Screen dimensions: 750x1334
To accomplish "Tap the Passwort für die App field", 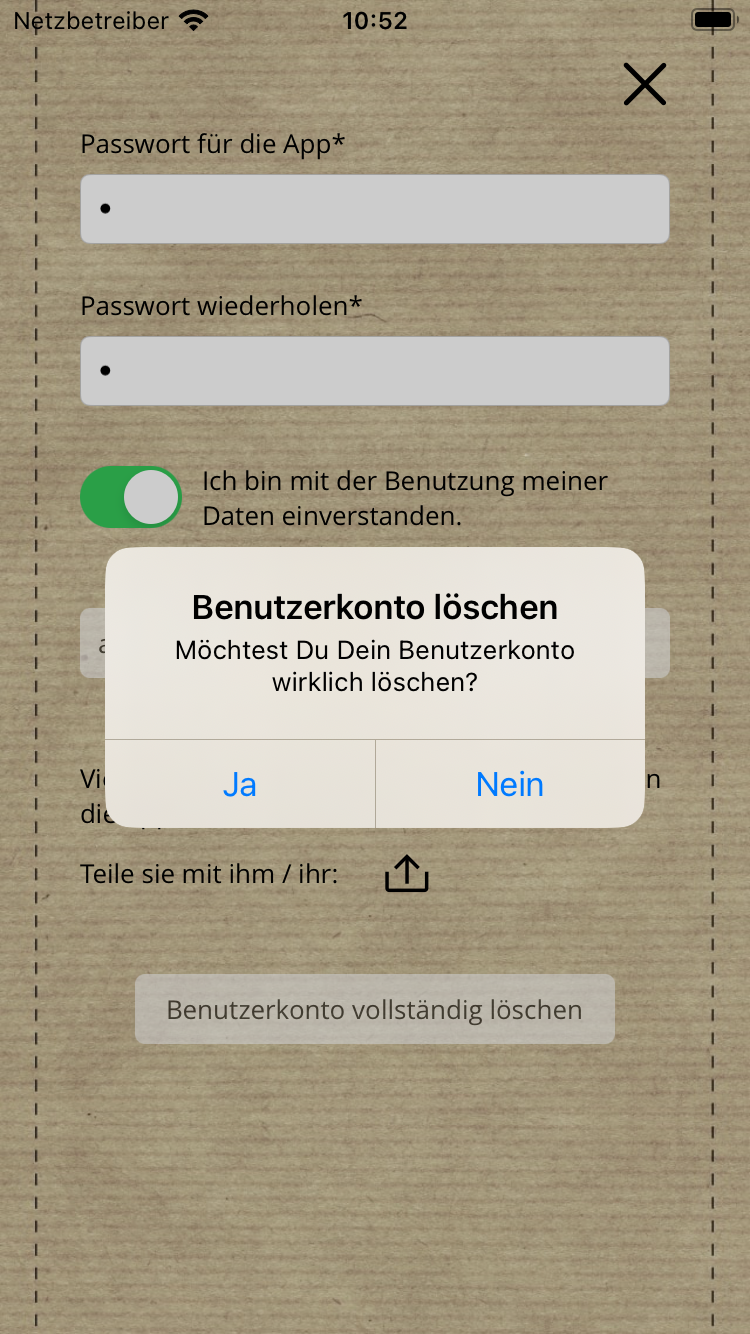I will pyautogui.click(x=374, y=209).
